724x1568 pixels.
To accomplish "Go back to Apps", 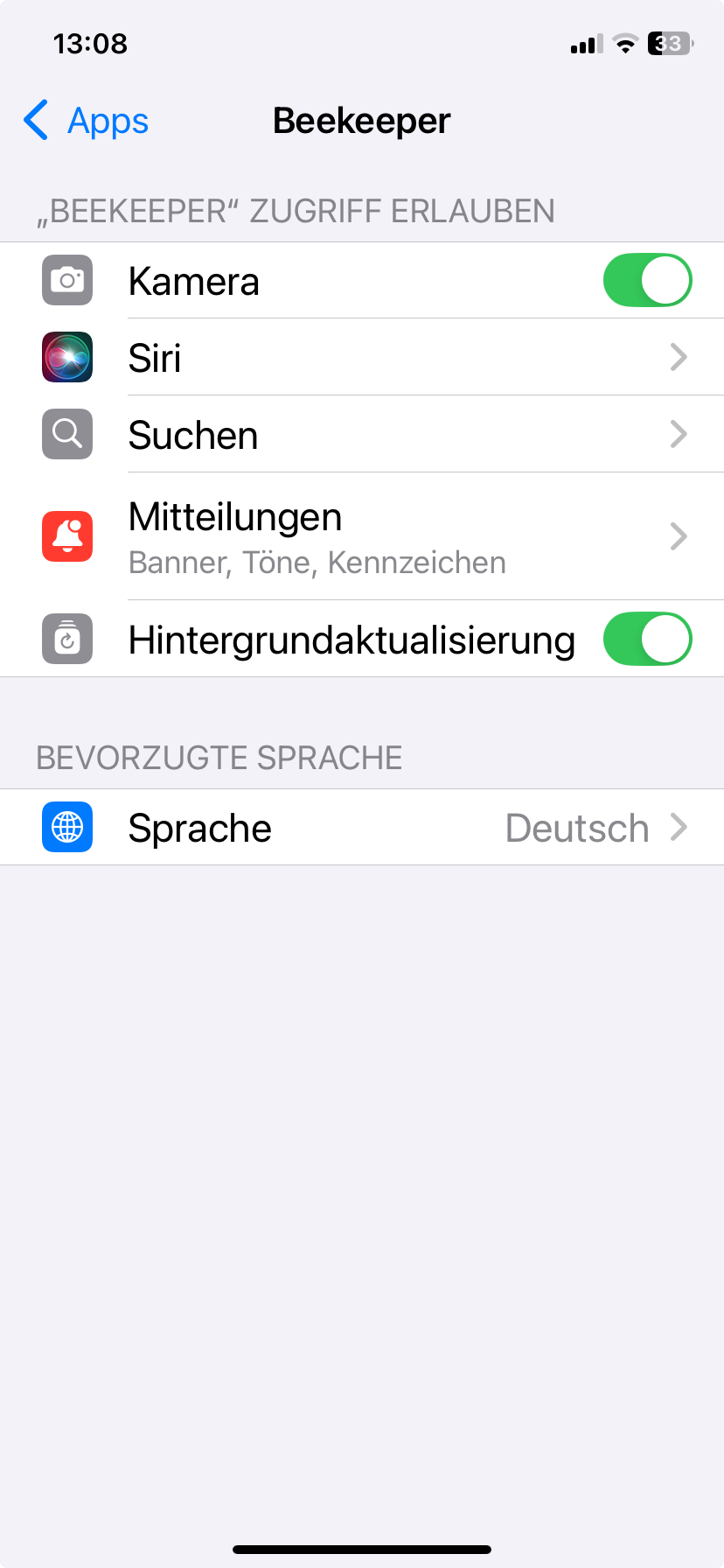I will (86, 121).
